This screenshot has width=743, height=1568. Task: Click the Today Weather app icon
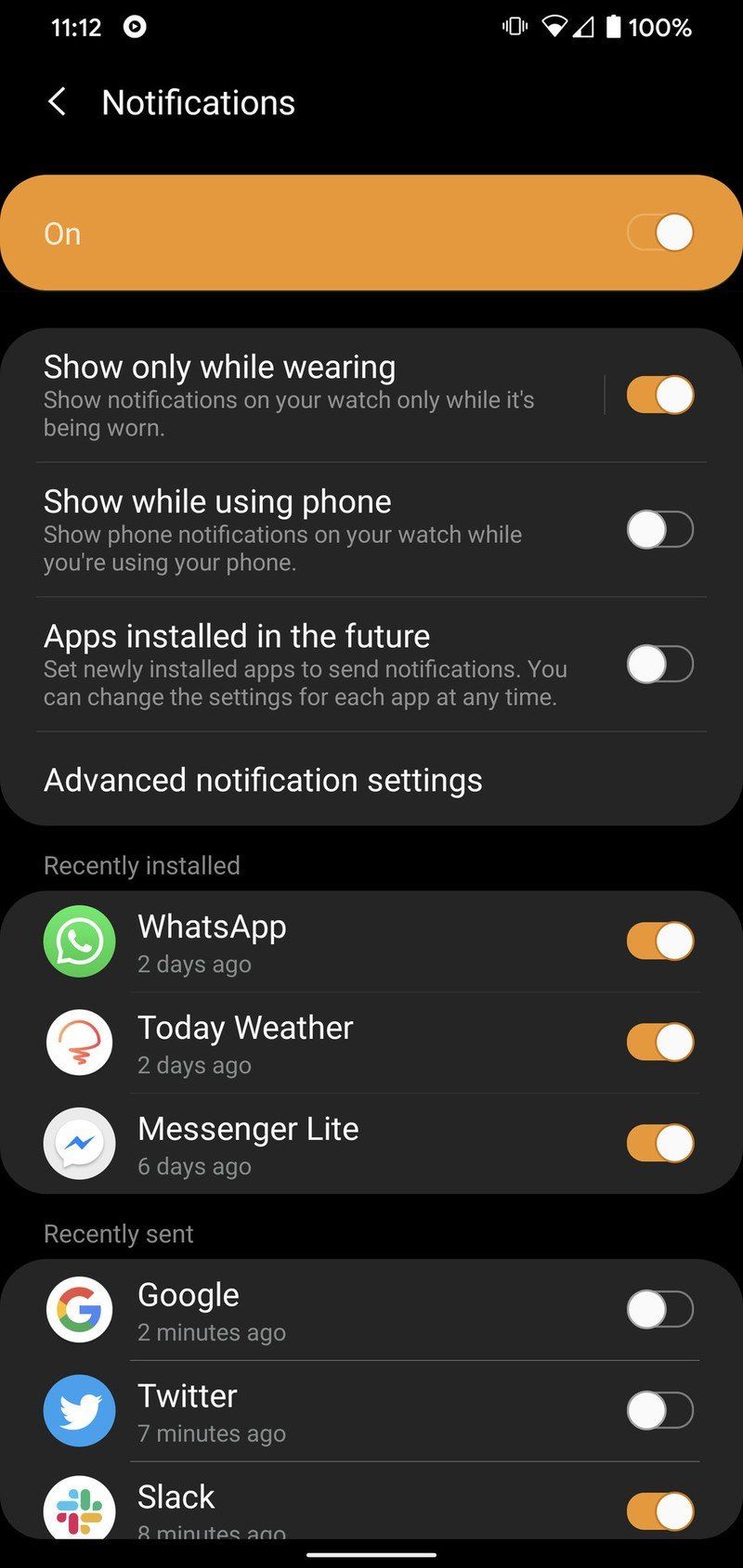pos(79,1043)
